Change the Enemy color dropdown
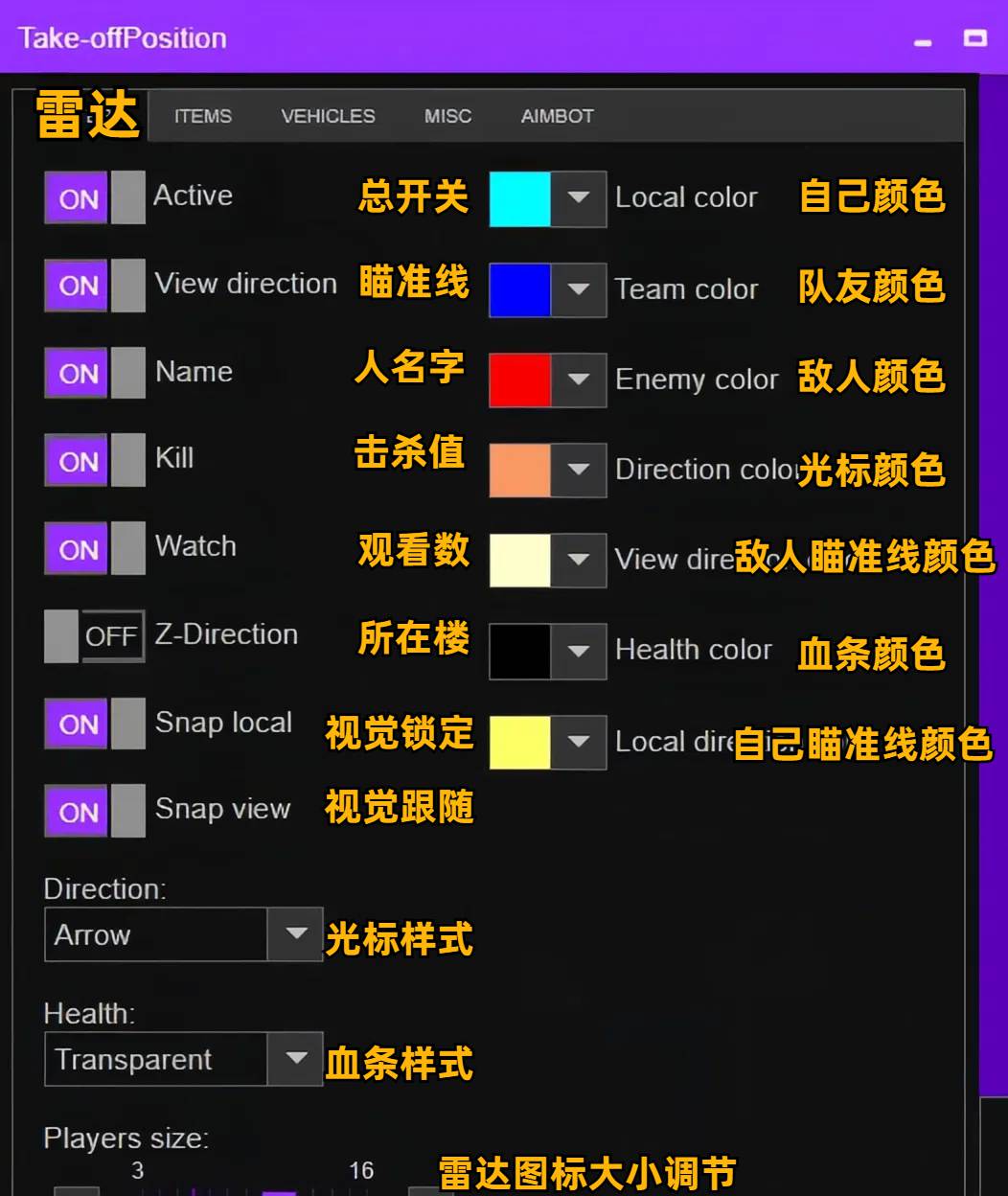The image size is (1008, 1196). [x=578, y=379]
